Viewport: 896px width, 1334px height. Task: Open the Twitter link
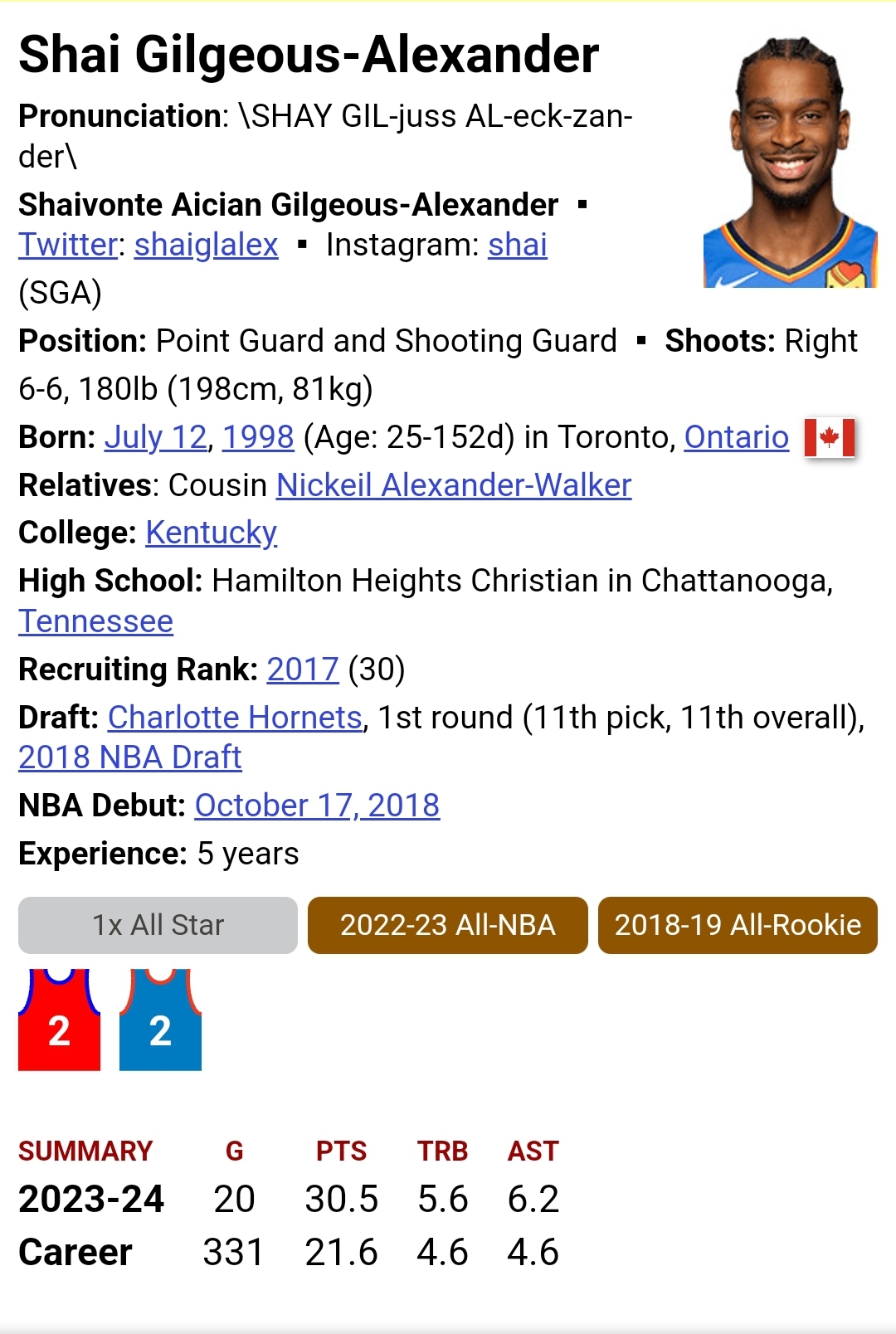68,245
